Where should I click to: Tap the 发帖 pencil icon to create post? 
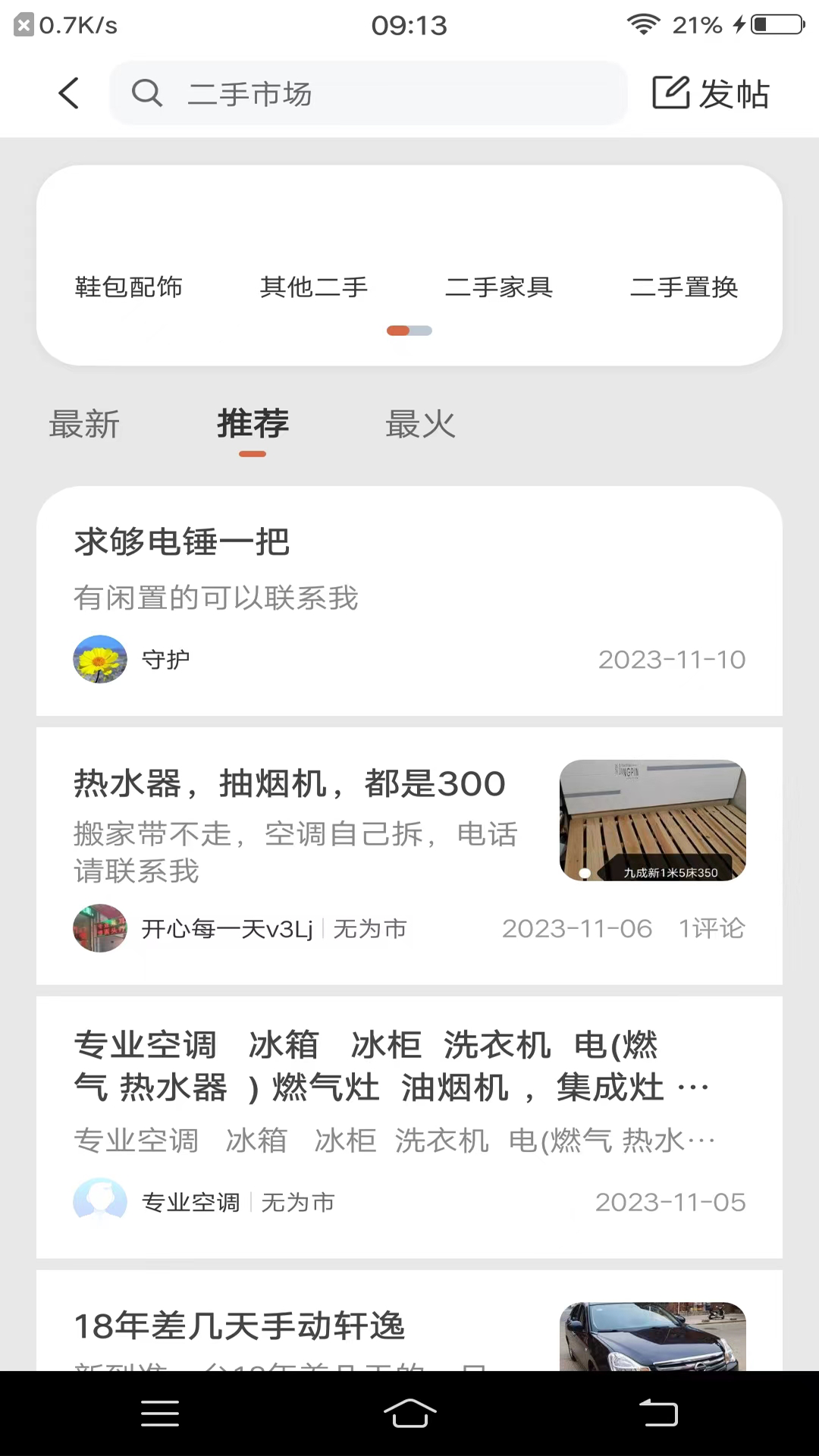click(670, 93)
